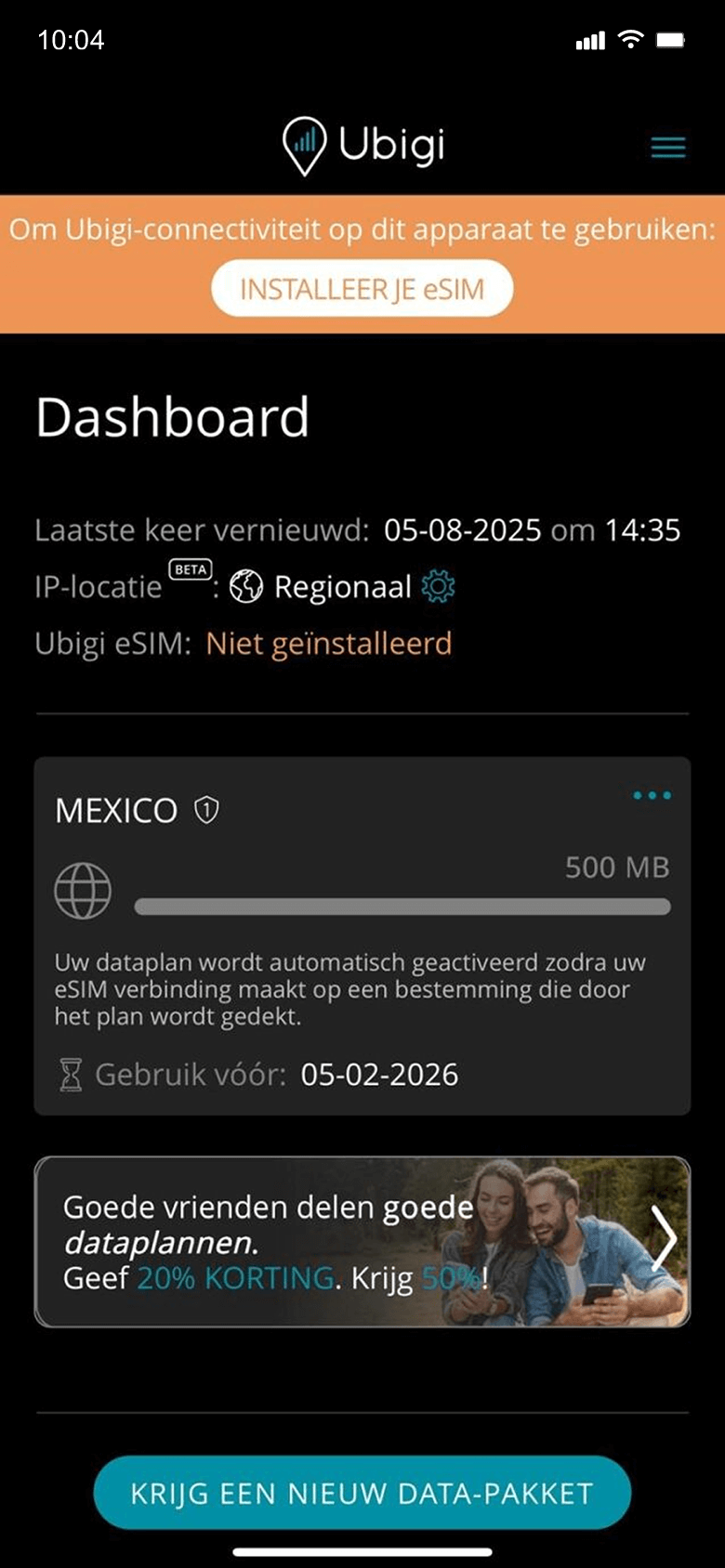Tap KRIJG EEN NIEUW DATA-PAKKET
Image resolution: width=725 pixels, height=1568 pixels.
tap(362, 1492)
